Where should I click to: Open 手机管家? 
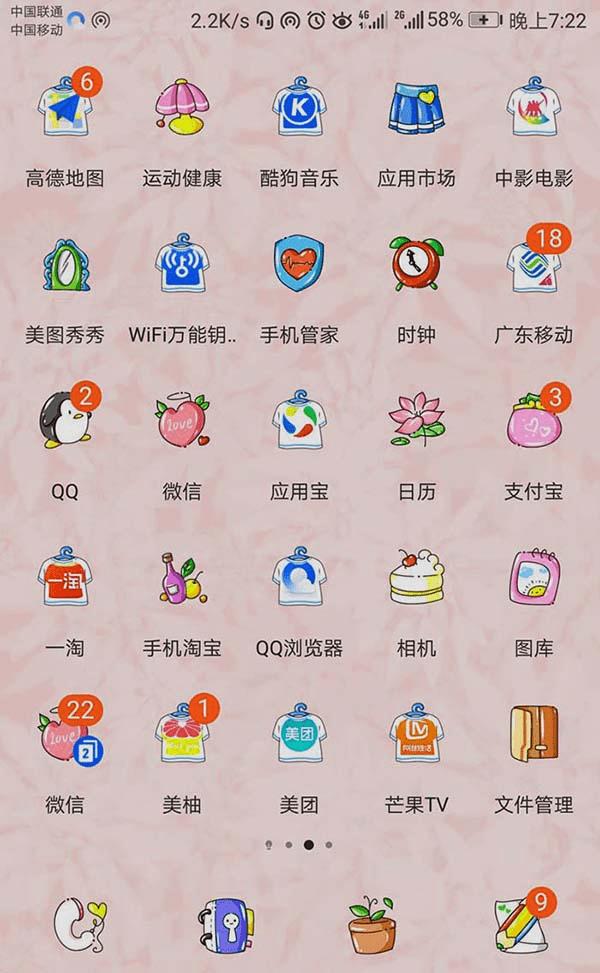299,265
